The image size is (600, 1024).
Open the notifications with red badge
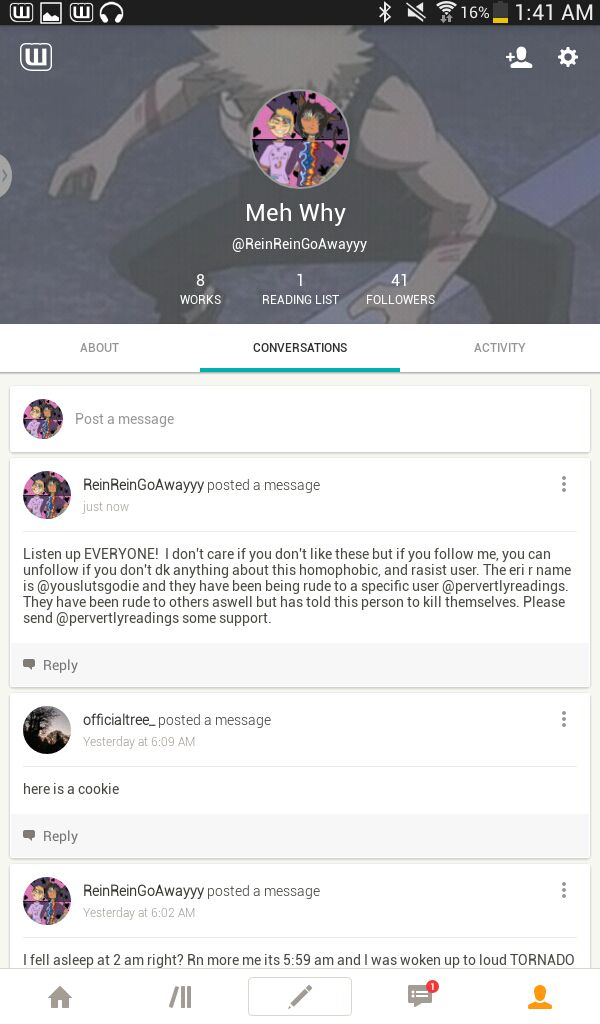click(x=420, y=996)
